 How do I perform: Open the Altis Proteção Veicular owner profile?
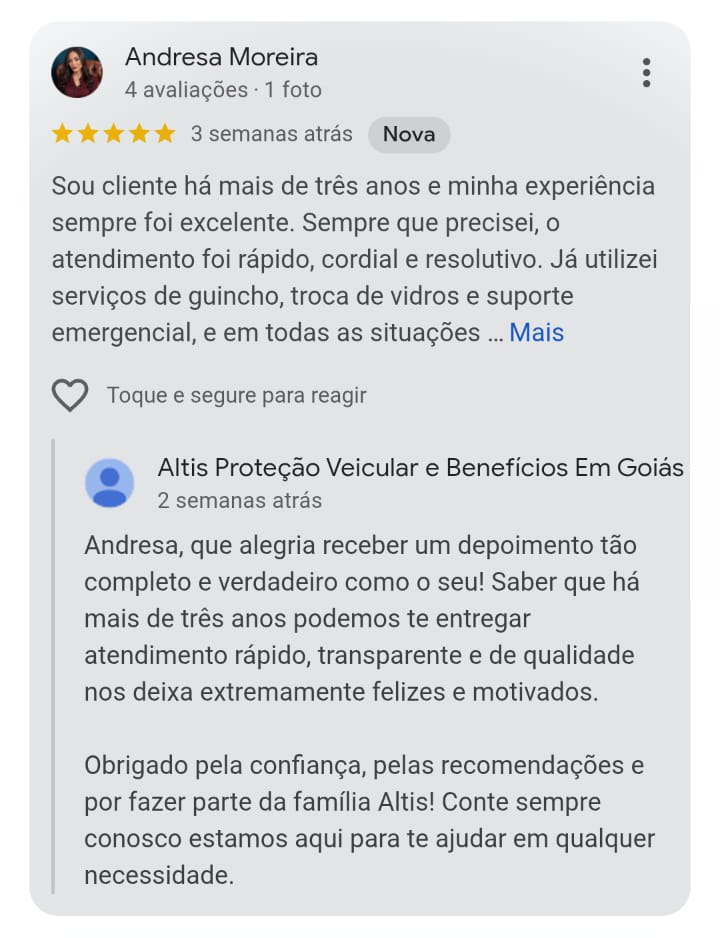point(420,467)
